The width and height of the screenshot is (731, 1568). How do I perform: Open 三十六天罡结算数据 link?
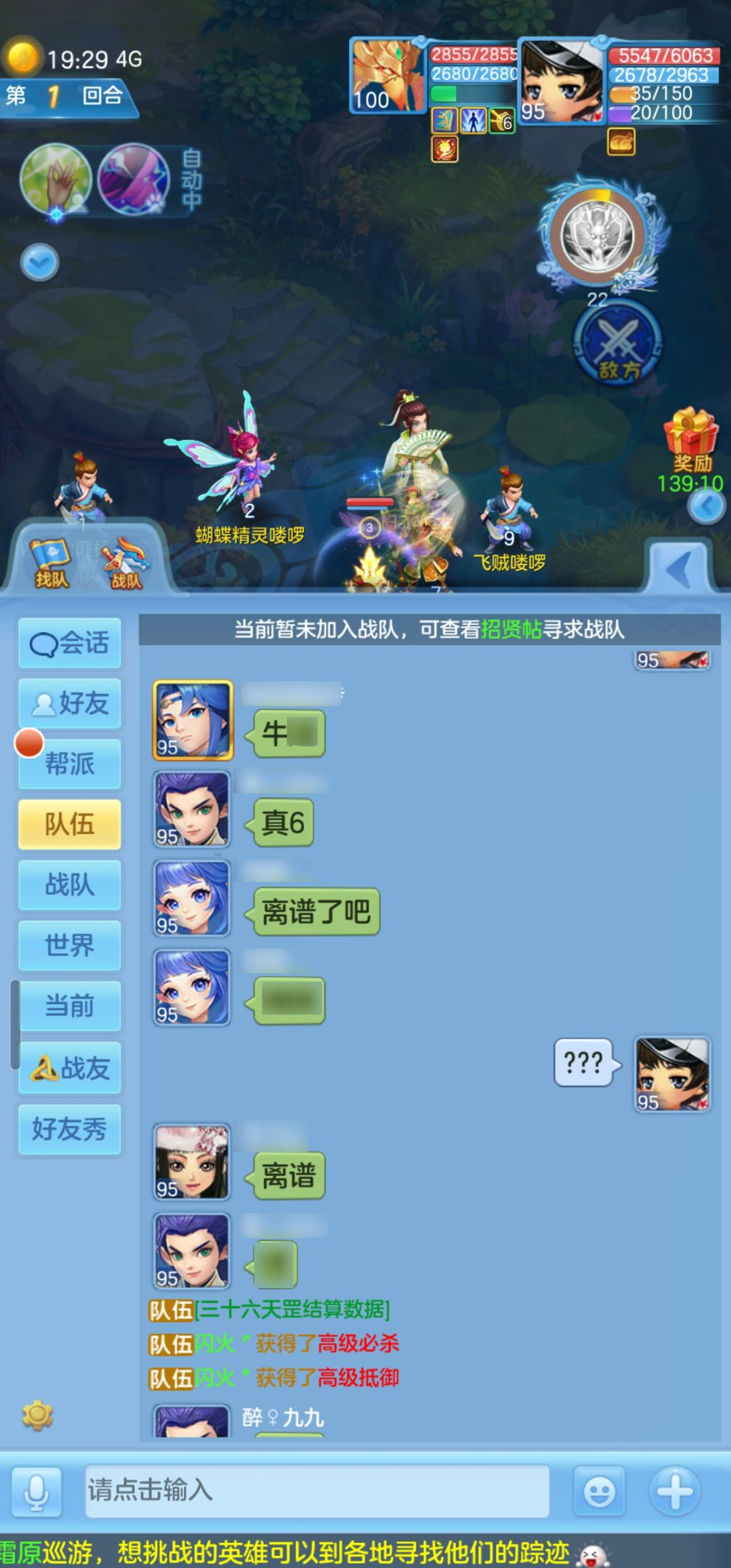pyautogui.click(x=293, y=1309)
